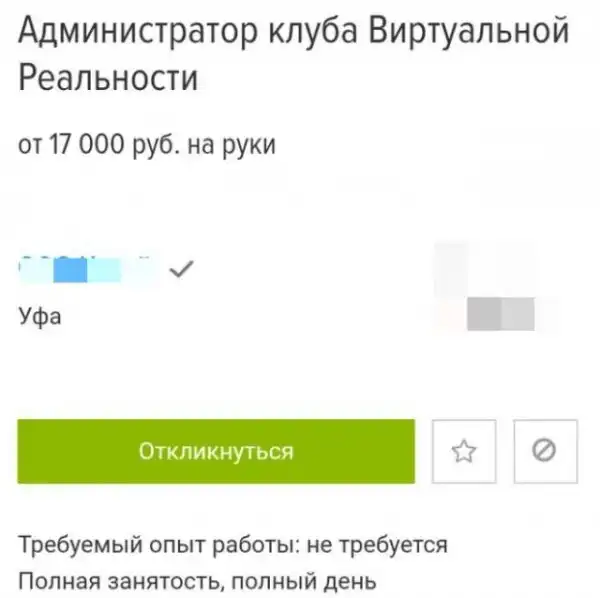Tap the green Откликнуться button
The height and width of the screenshot is (598, 600).
click(215, 451)
